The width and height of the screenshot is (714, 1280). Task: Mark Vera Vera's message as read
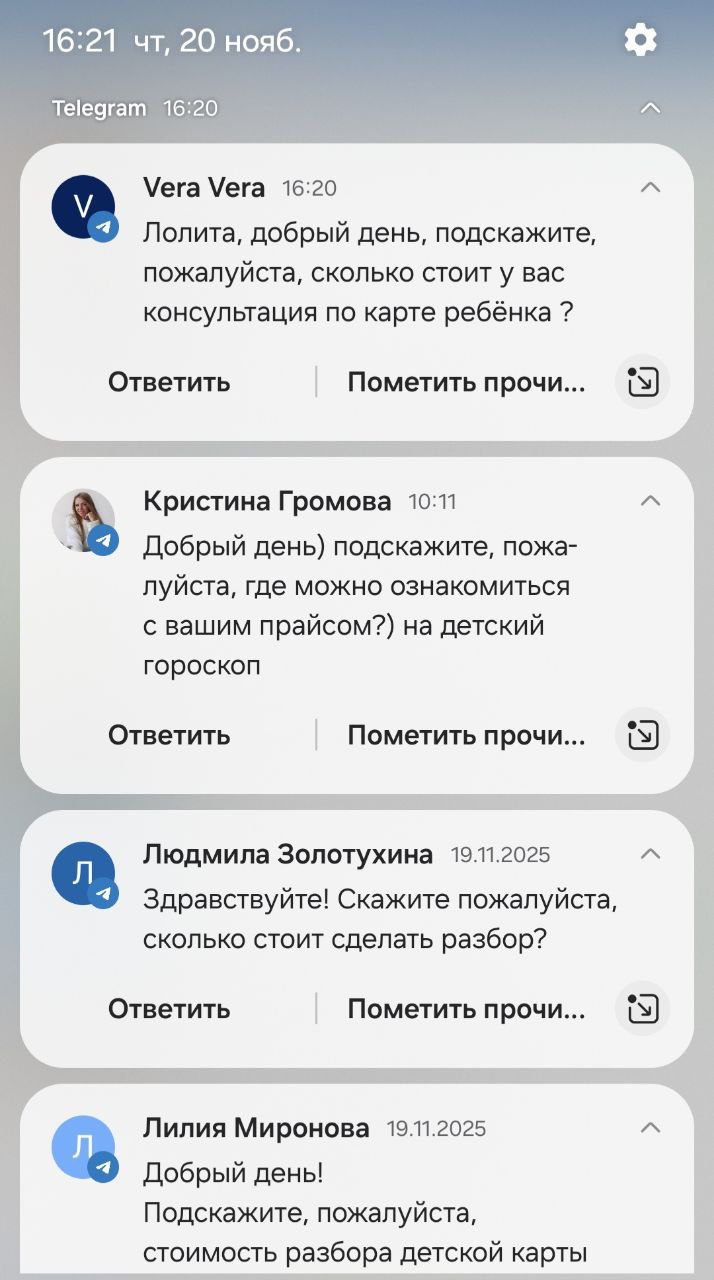[x=466, y=382]
